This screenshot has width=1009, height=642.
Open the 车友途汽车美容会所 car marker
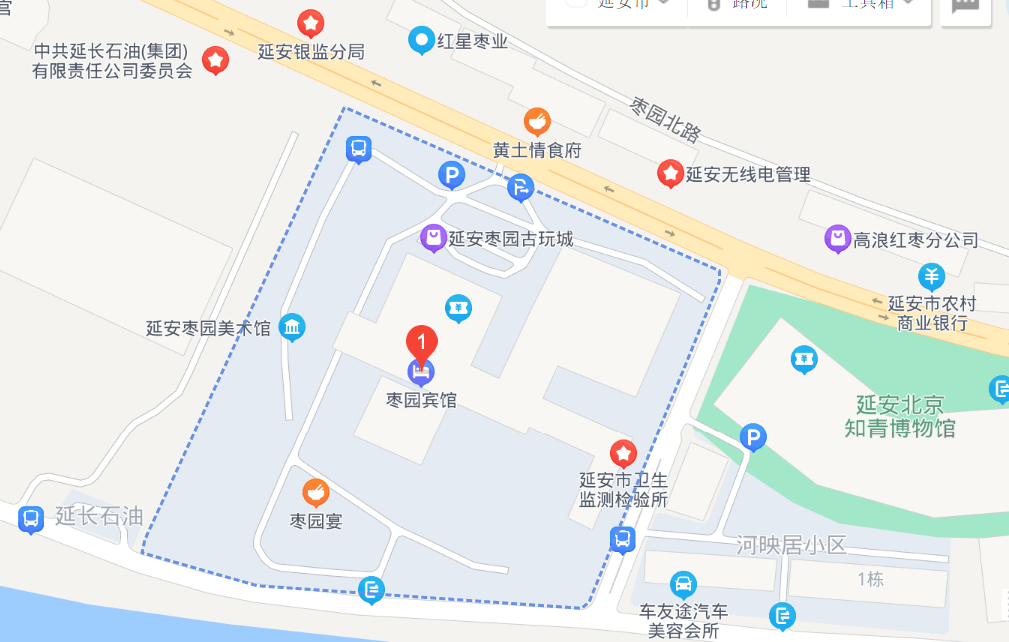click(683, 583)
